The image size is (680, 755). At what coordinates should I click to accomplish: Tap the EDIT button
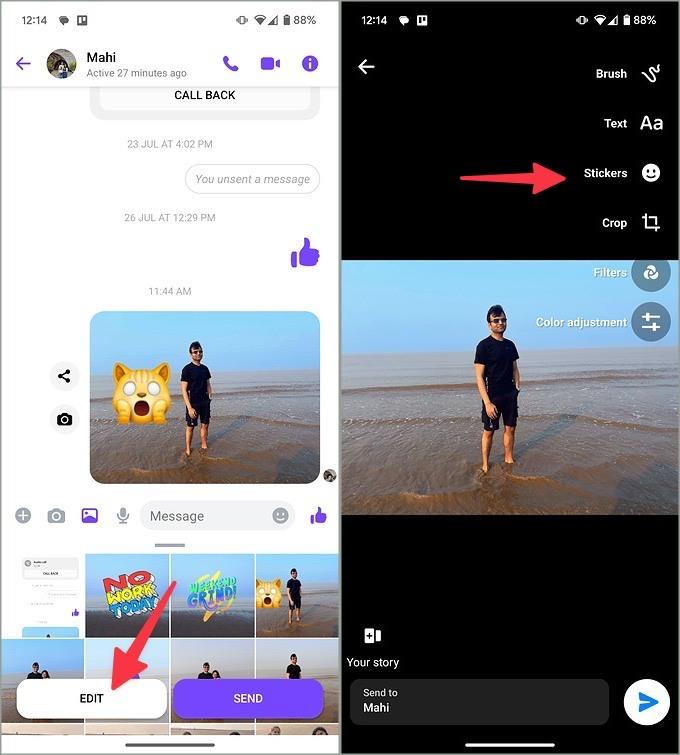92,698
